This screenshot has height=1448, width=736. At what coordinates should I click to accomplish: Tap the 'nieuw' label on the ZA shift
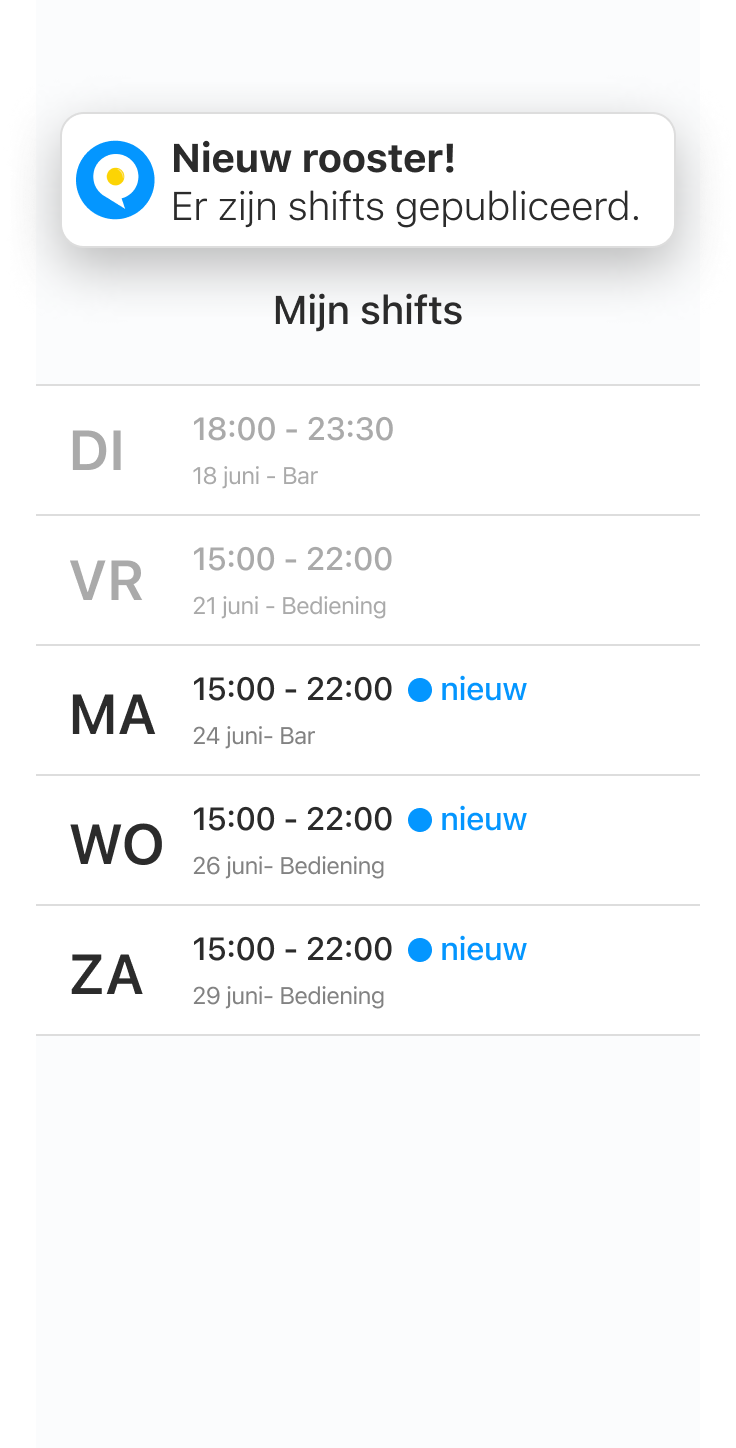[483, 949]
